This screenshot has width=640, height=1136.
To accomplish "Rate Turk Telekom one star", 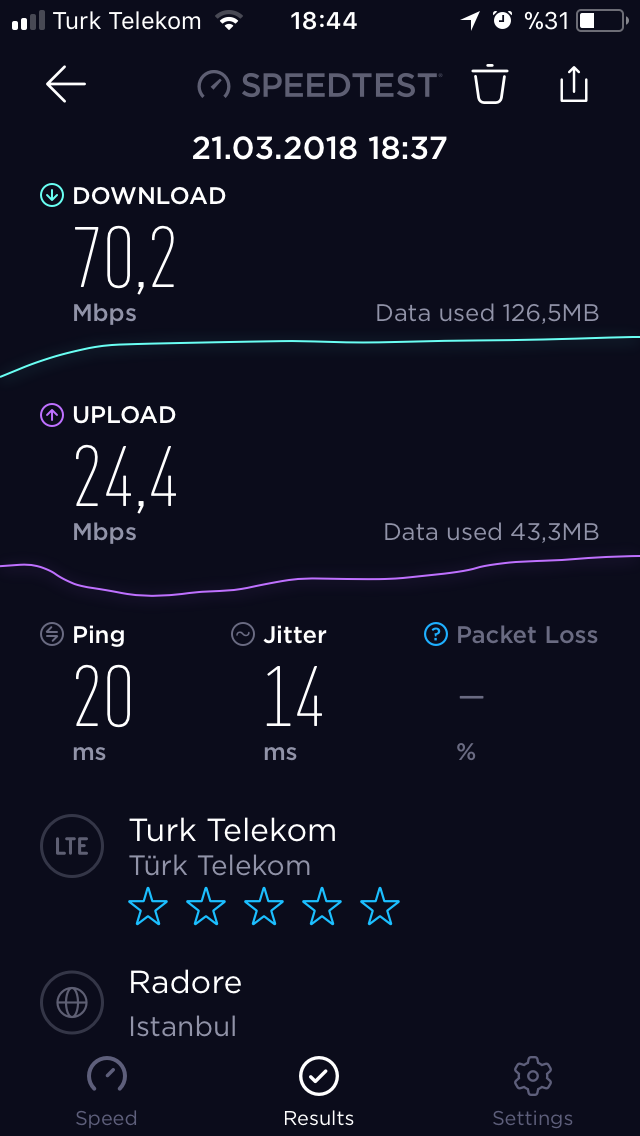I will (148, 908).
